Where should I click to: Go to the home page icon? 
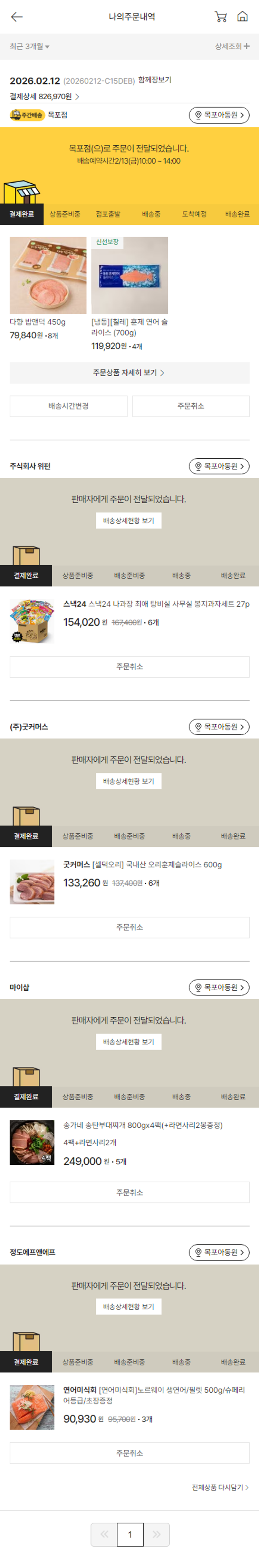(242, 17)
